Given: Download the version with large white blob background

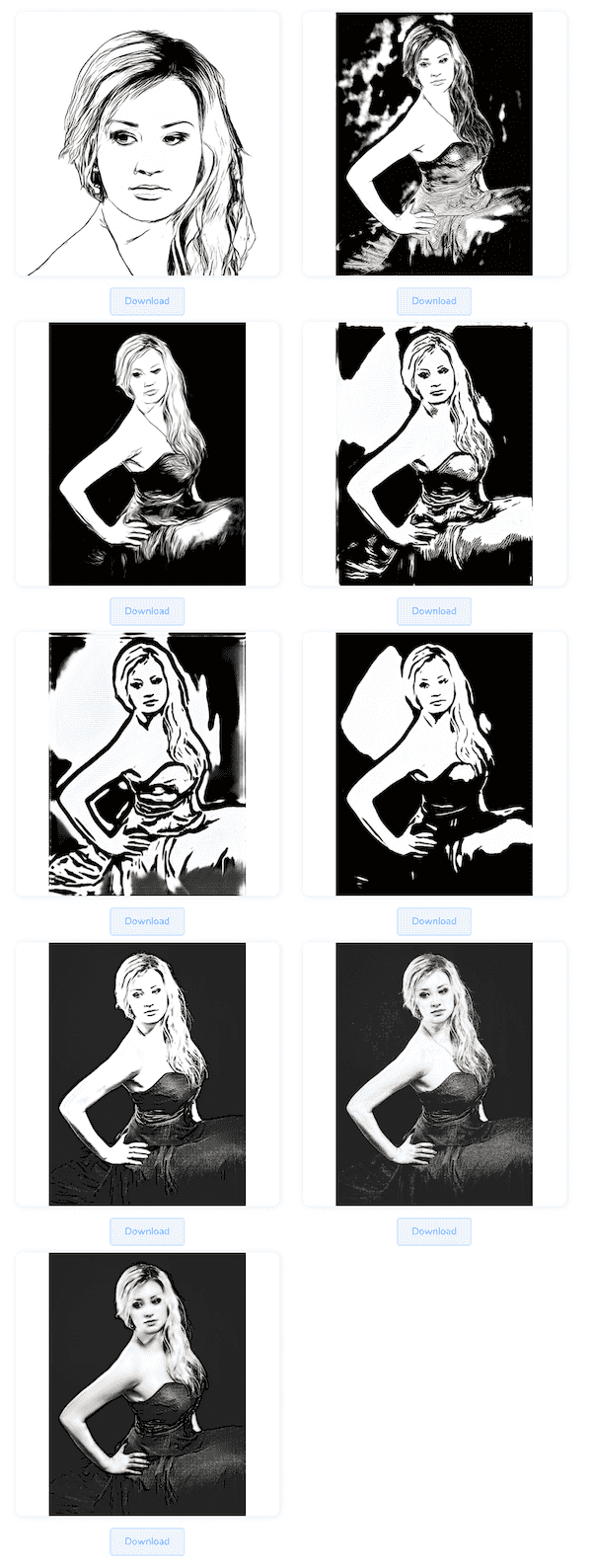Looking at the screenshot, I should tap(434, 921).
